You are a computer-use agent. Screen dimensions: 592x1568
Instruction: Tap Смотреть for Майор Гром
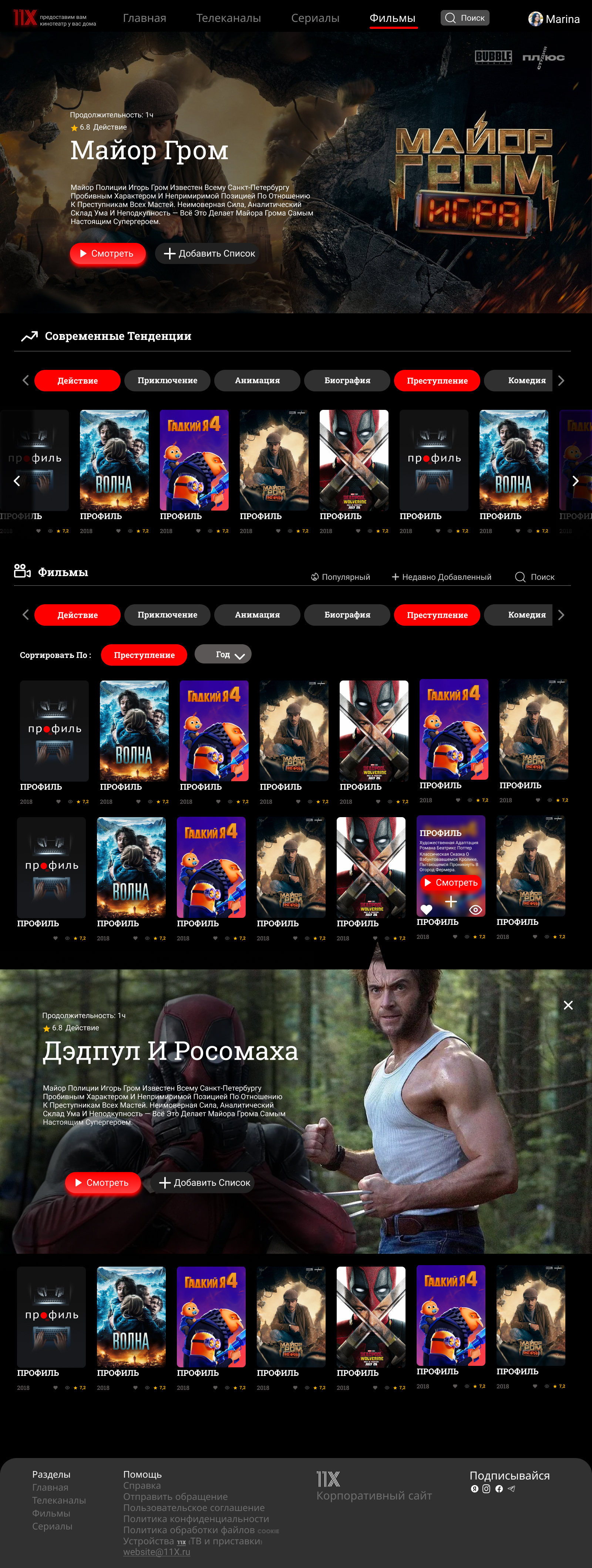pyautogui.click(x=108, y=254)
